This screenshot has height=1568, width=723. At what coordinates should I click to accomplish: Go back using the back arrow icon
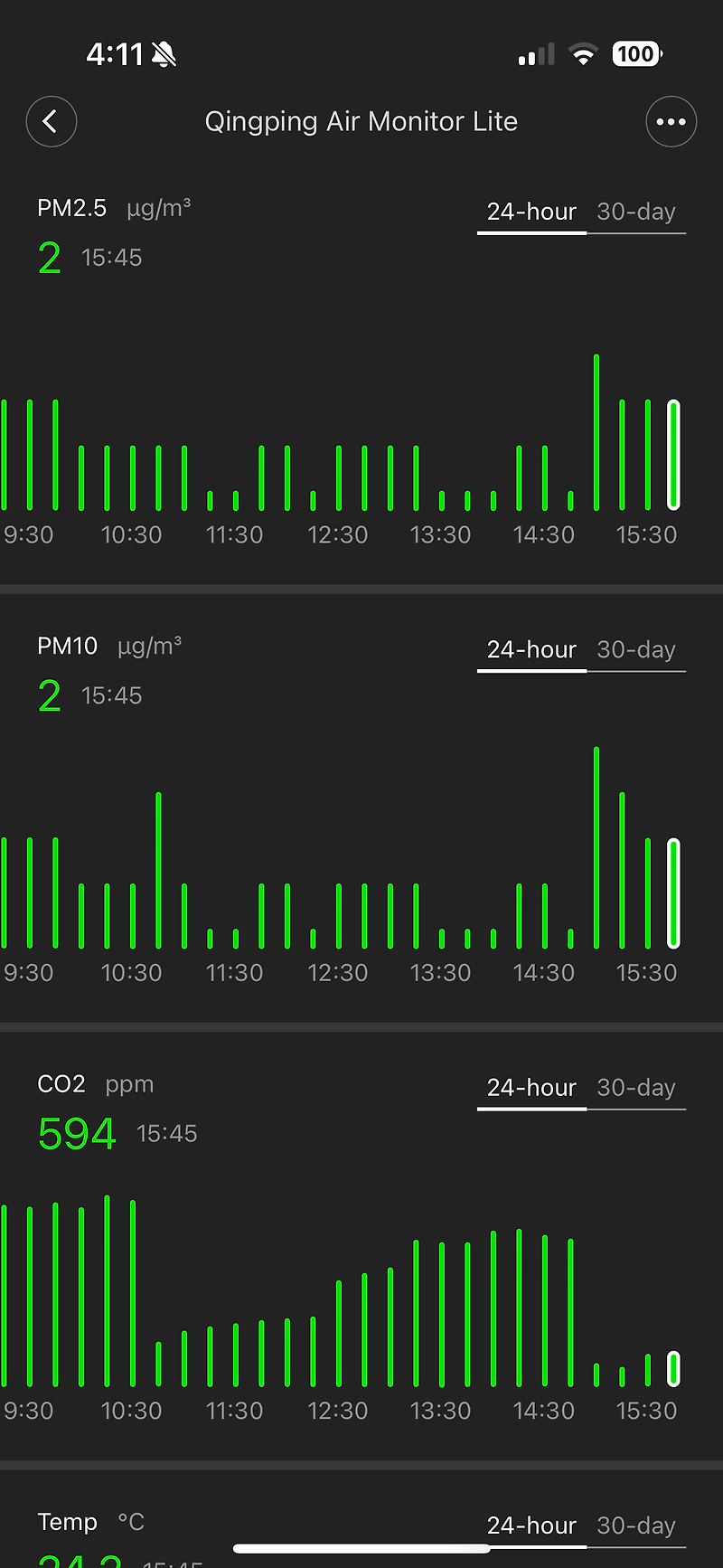click(52, 121)
